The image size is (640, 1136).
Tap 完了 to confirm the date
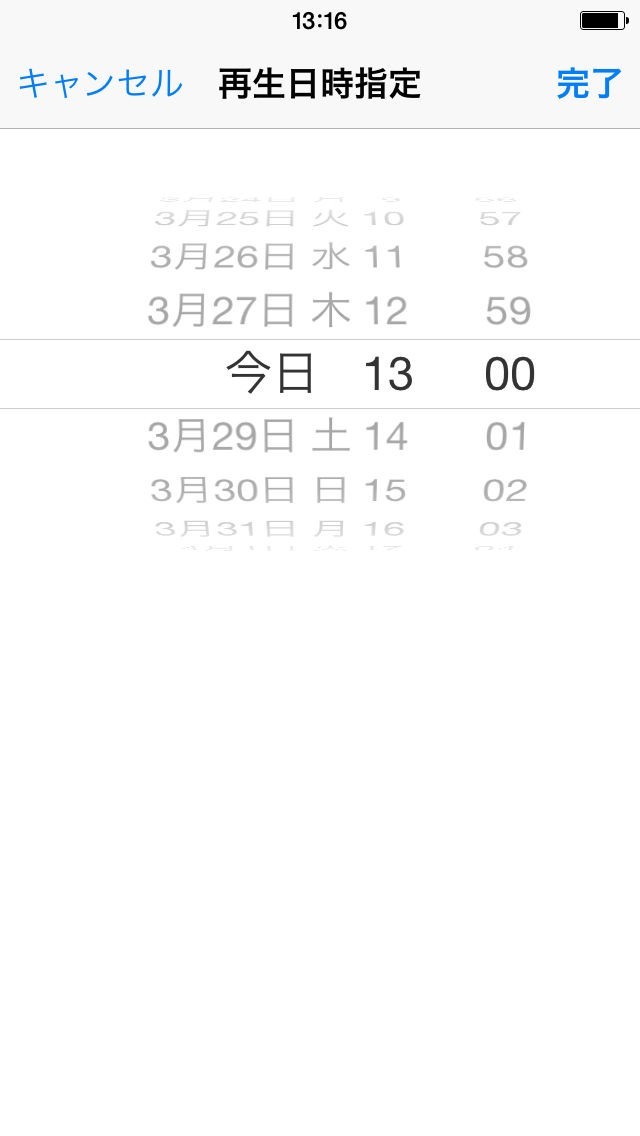point(589,84)
